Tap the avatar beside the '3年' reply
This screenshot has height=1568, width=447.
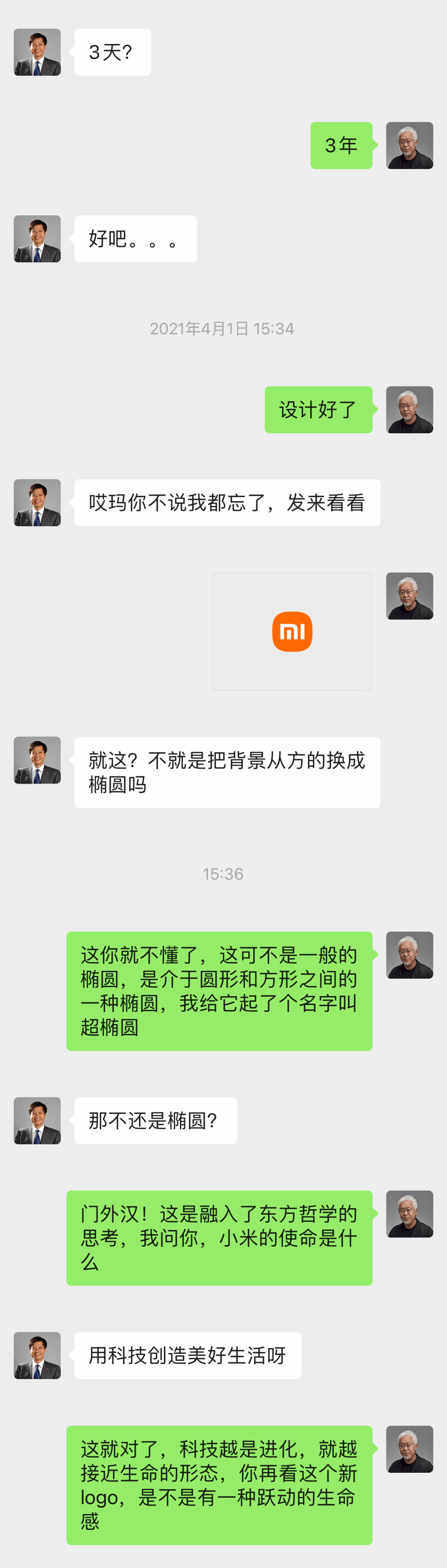point(409,145)
